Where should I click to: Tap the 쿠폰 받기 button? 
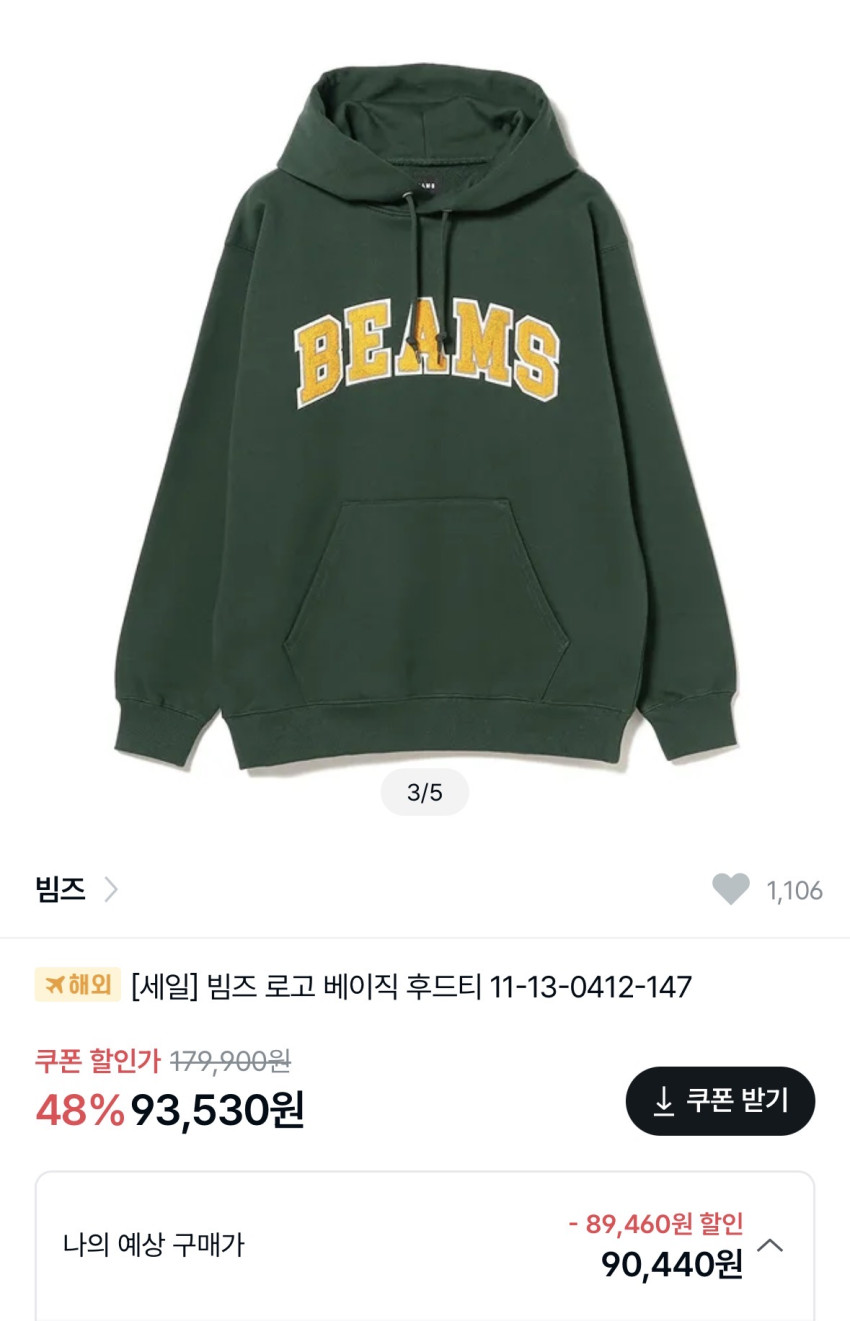720,1101
